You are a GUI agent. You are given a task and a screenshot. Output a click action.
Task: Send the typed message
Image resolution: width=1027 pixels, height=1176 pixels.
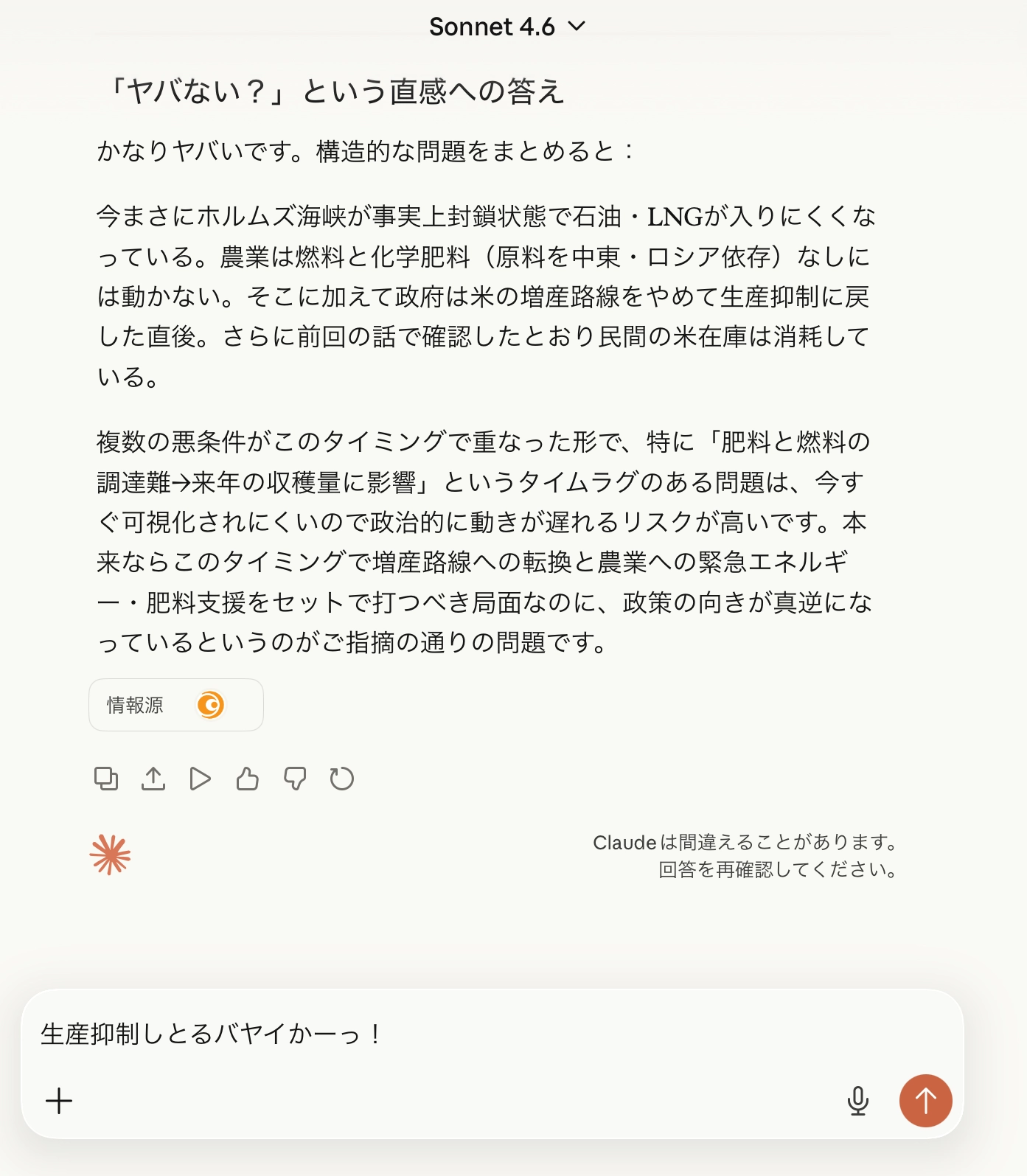(x=925, y=1101)
